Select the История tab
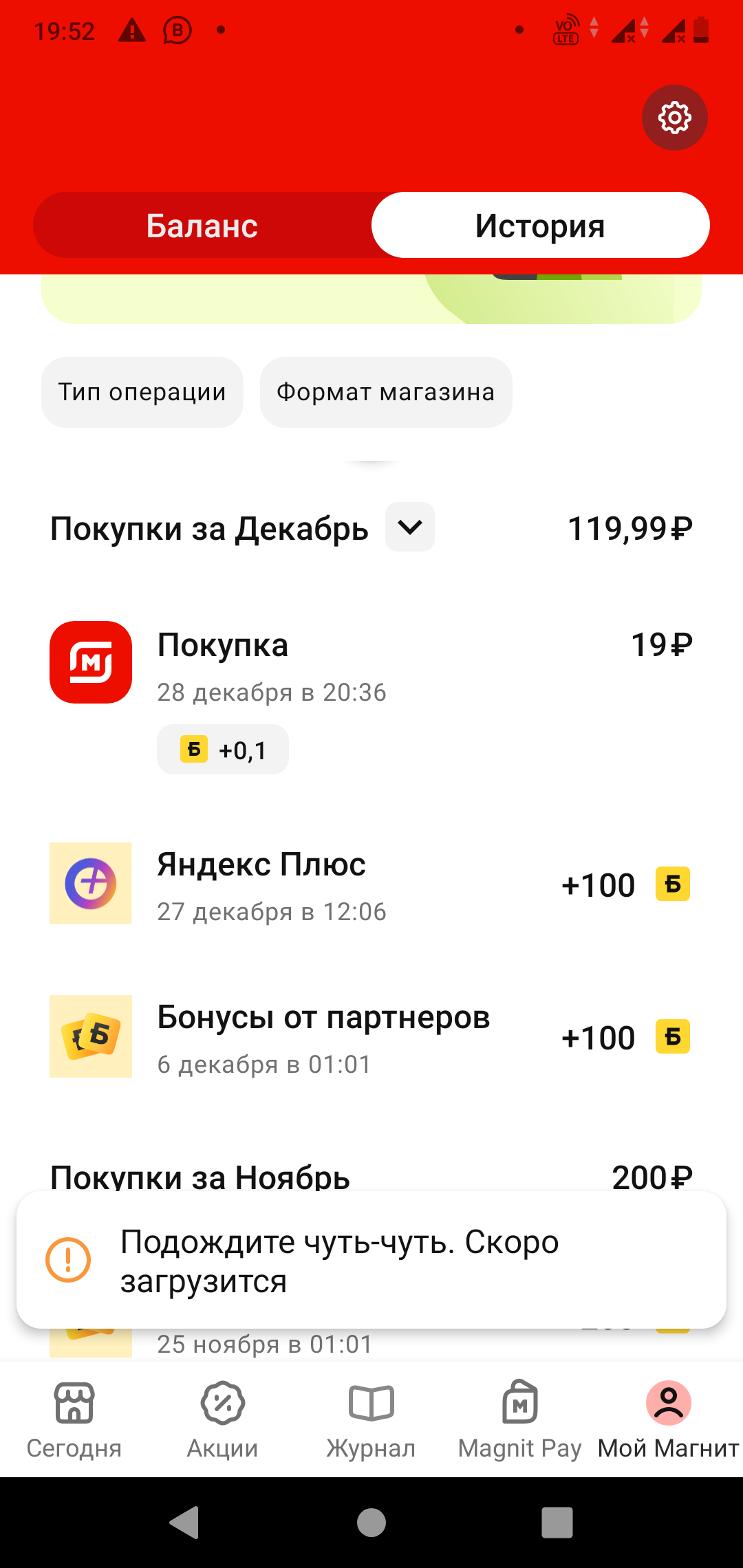 coord(540,226)
